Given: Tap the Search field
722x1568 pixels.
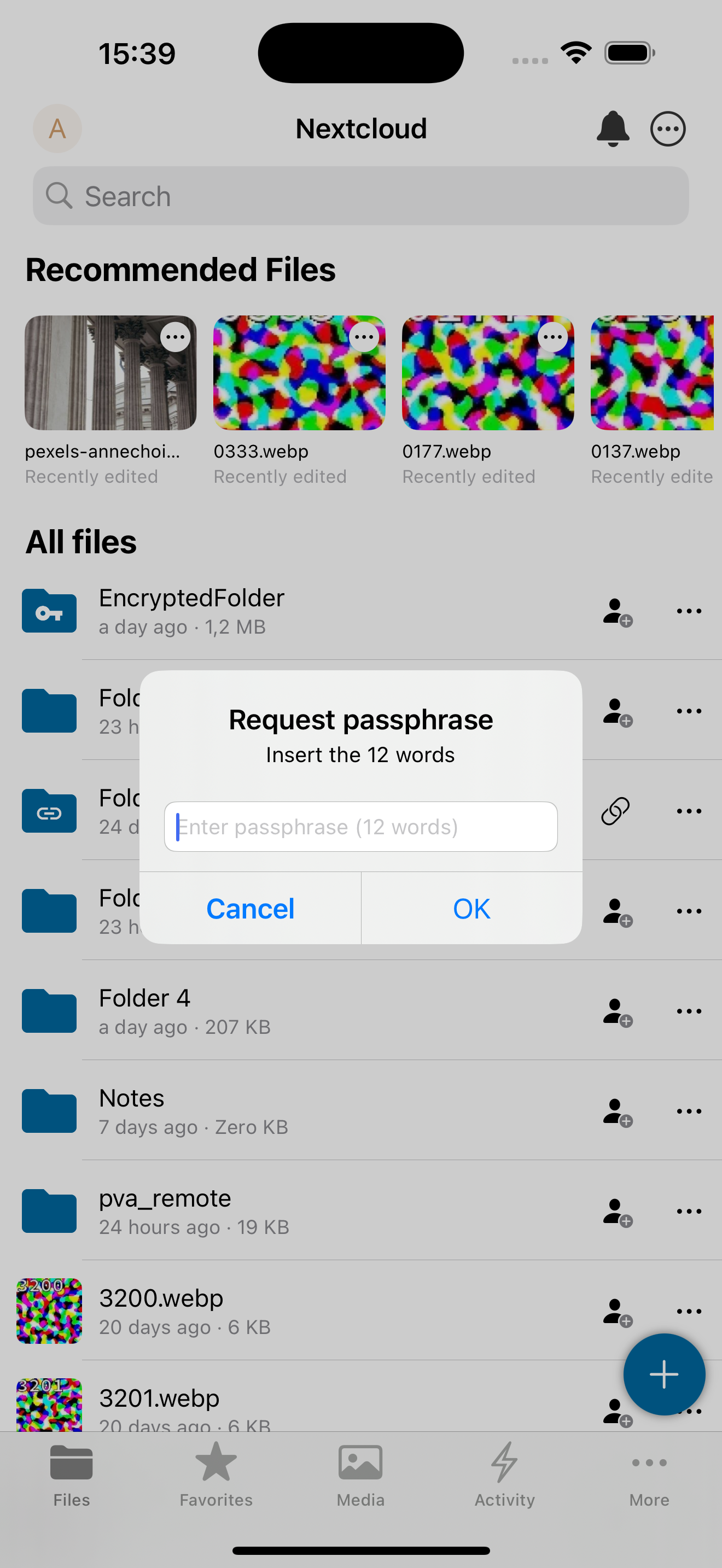Looking at the screenshot, I should [360, 196].
